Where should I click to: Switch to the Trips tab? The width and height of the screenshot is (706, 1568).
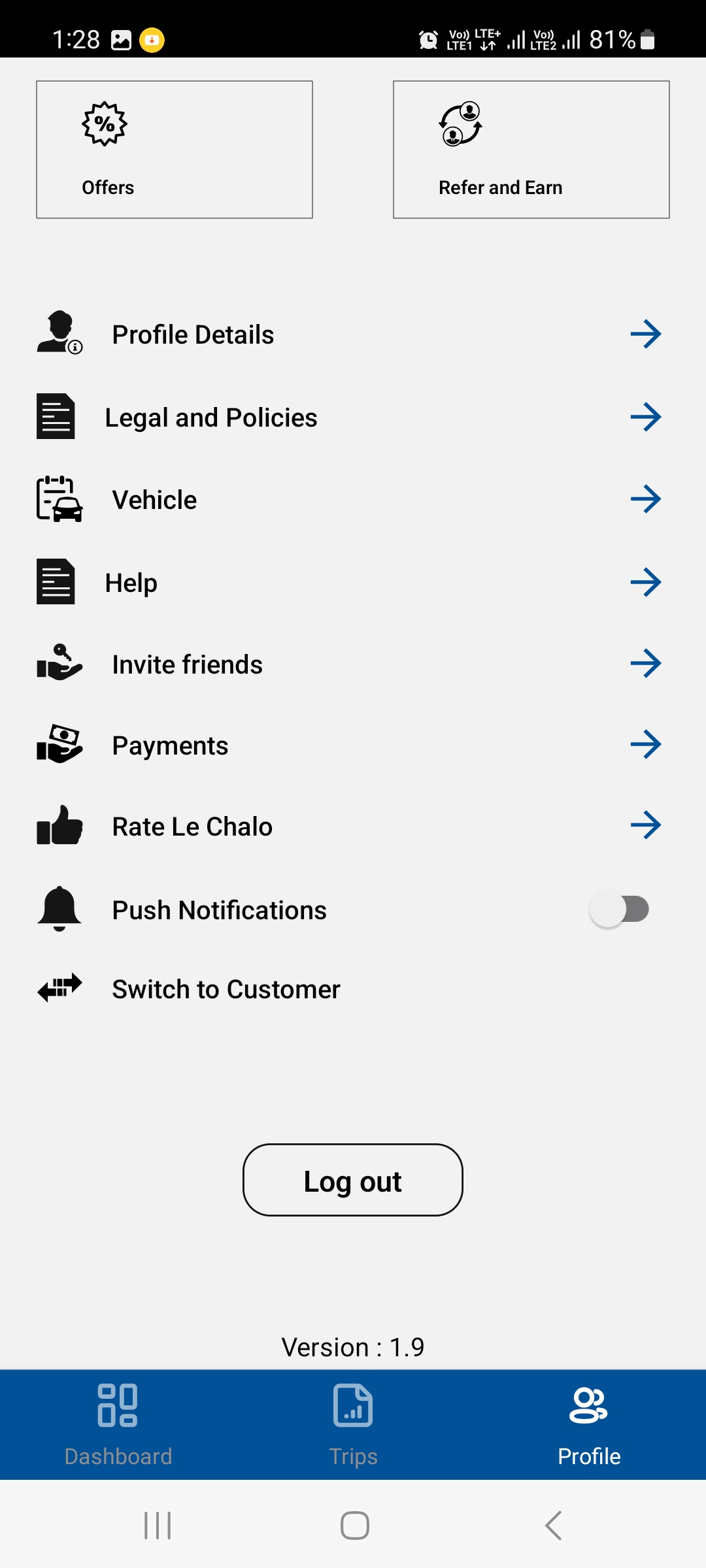coord(353,1426)
